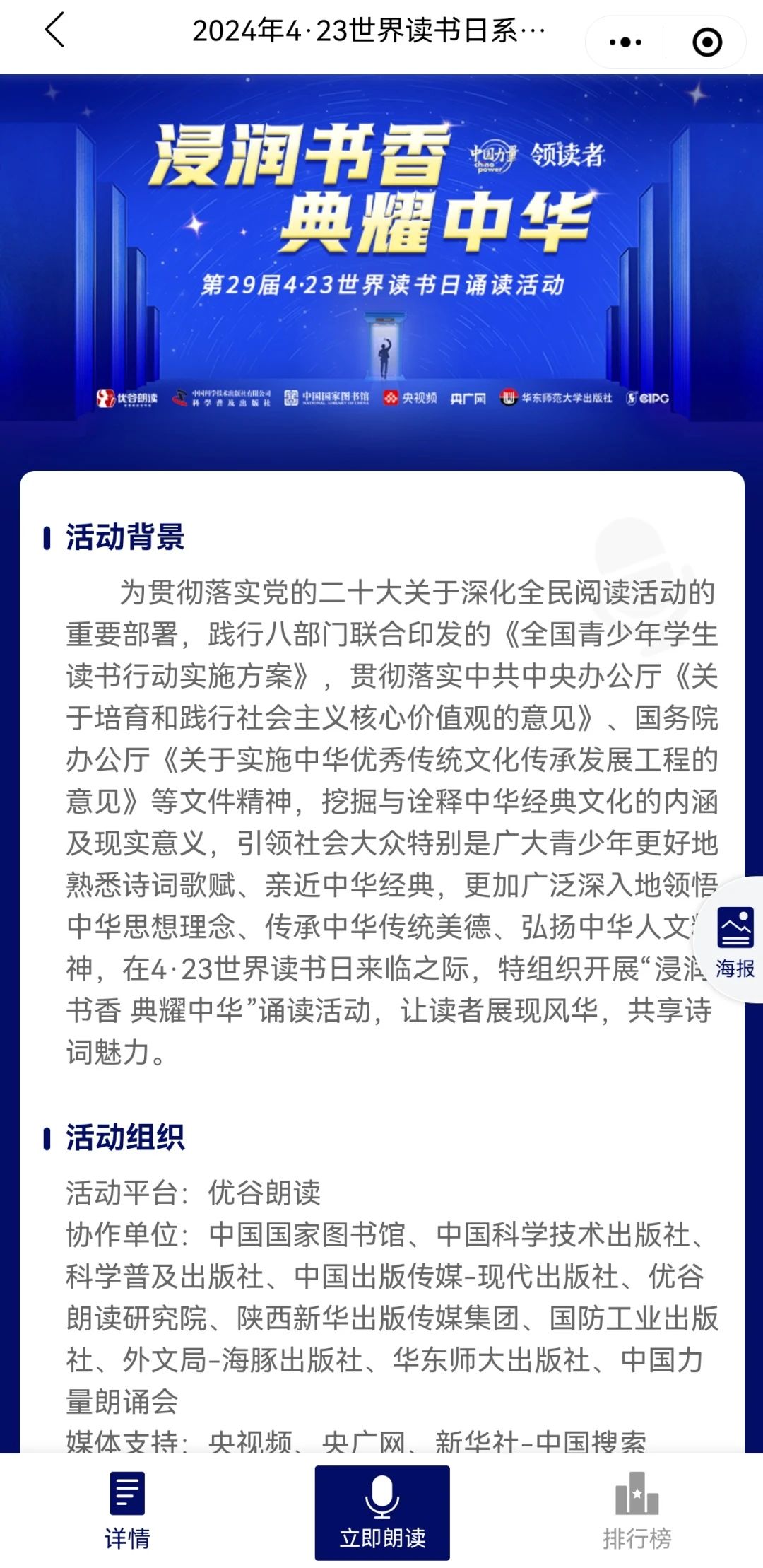Start reading with 立即朗读 button

click(x=382, y=1512)
